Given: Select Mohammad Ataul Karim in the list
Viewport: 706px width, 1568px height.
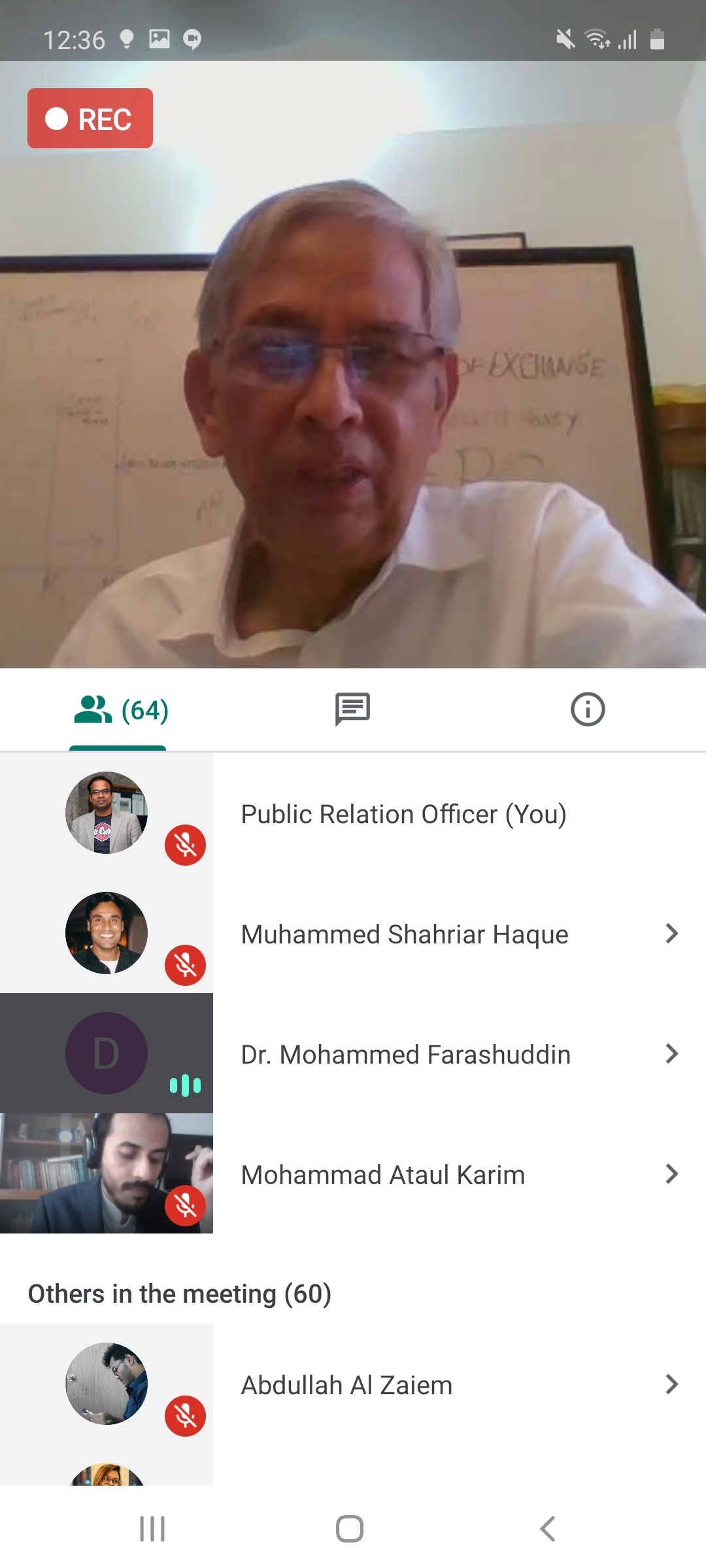Looking at the screenshot, I should pyautogui.click(x=383, y=1175).
